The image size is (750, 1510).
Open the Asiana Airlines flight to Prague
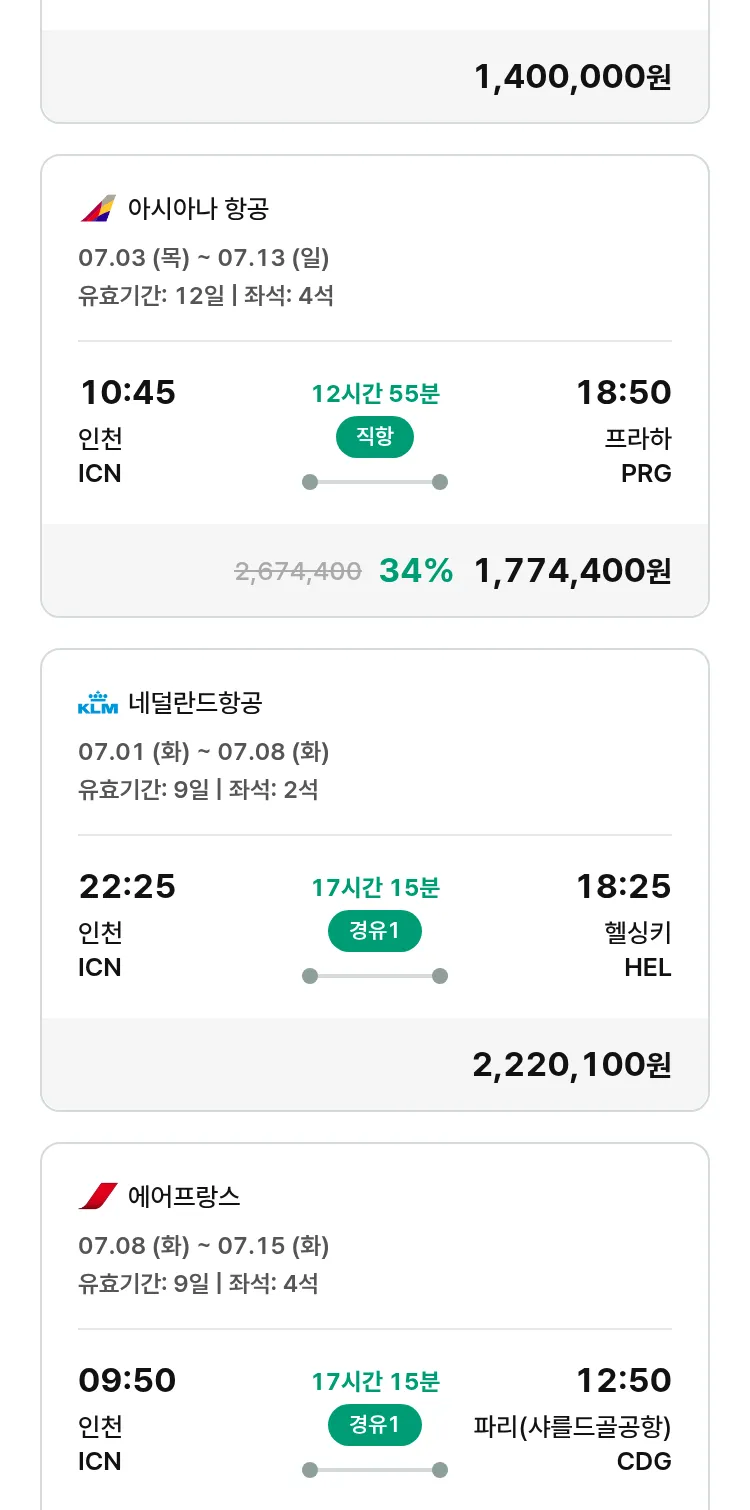pos(375,386)
